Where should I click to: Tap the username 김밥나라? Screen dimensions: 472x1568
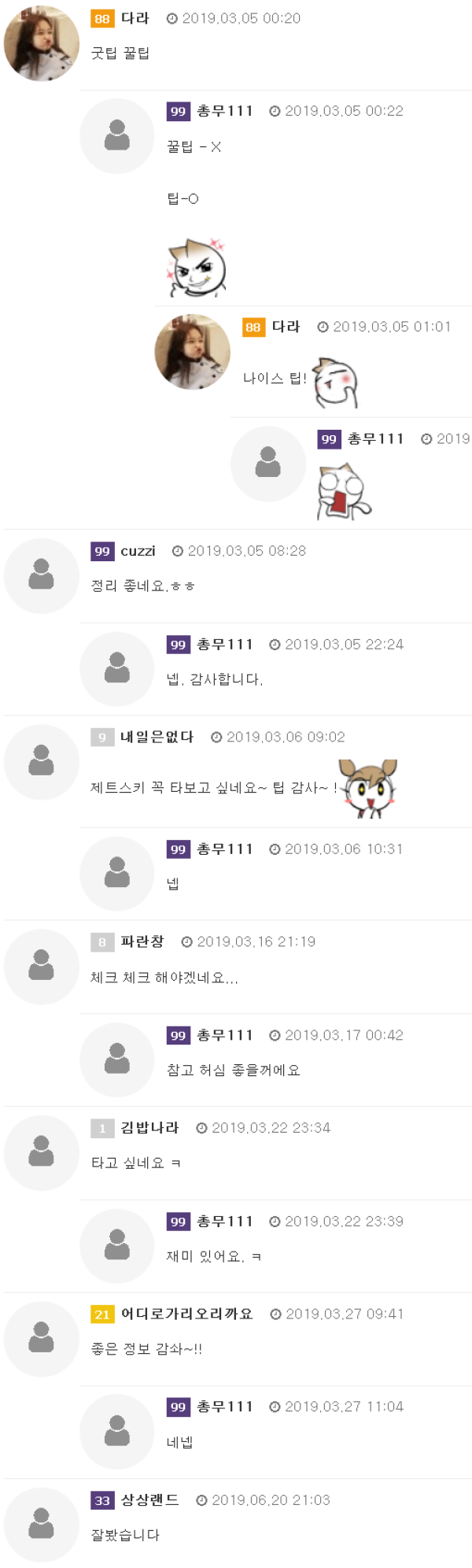pos(149,1127)
